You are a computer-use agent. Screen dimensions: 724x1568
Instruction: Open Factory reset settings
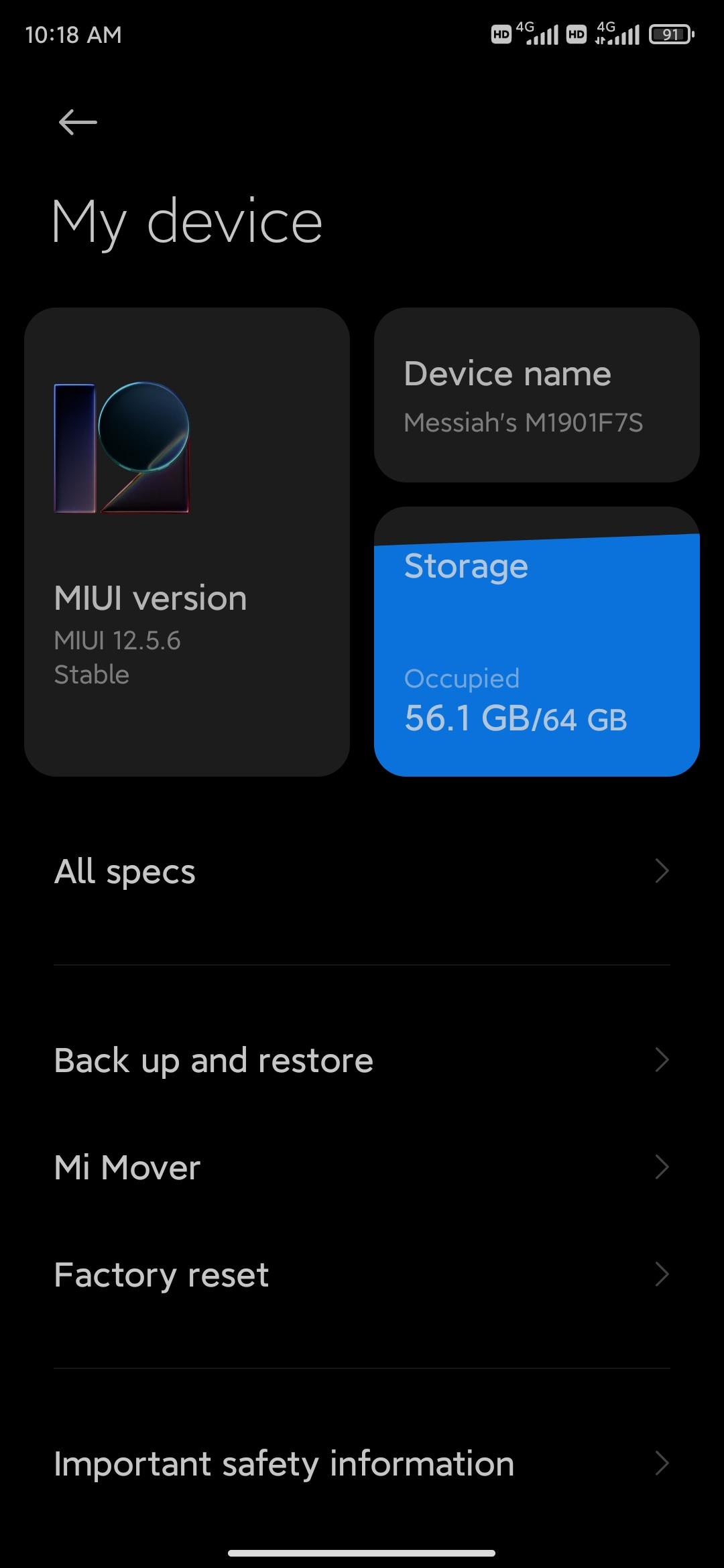coord(362,1275)
